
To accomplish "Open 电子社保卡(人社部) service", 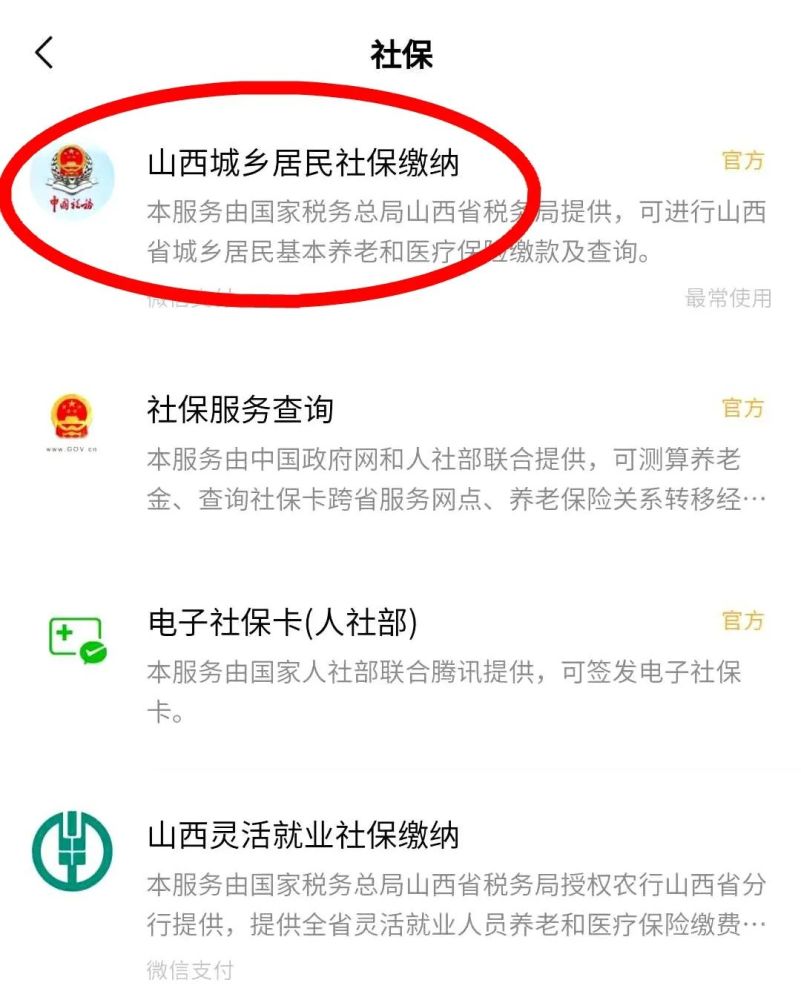I will 282,623.
